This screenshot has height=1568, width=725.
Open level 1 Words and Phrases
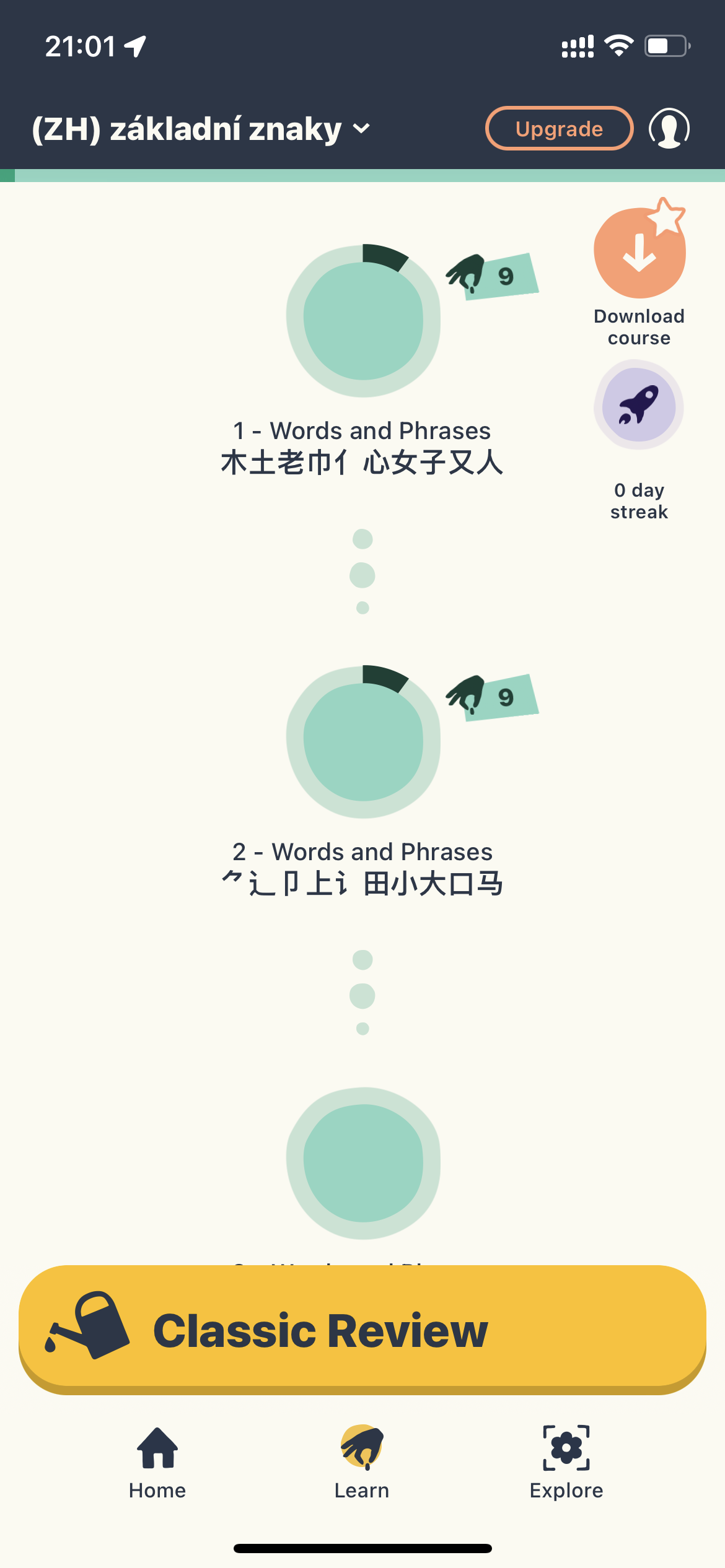tap(363, 320)
